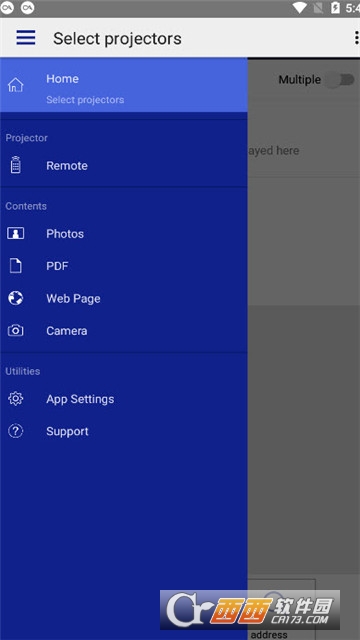View the Support page
Viewport: 360px width, 640px height.
pyautogui.click(x=124, y=431)
